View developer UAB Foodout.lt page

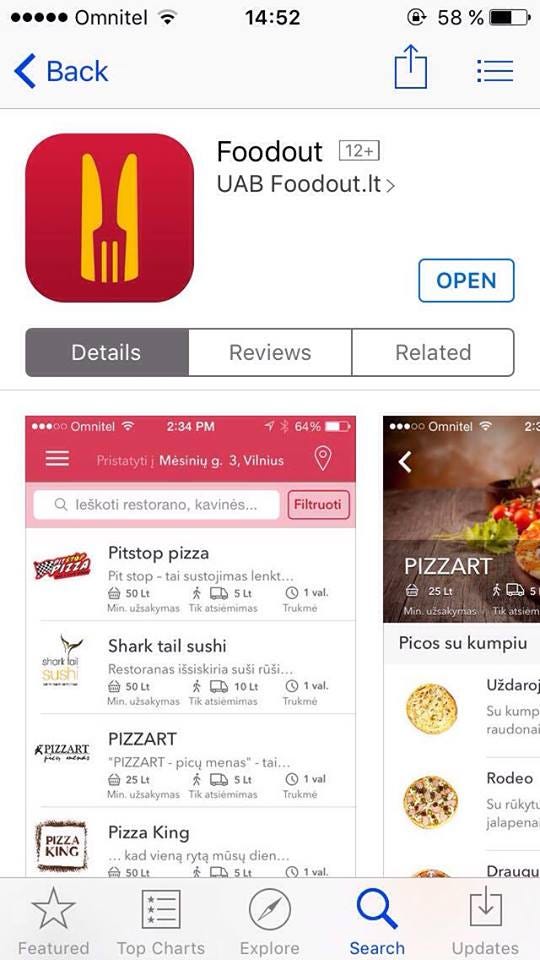tap(306, 184)
